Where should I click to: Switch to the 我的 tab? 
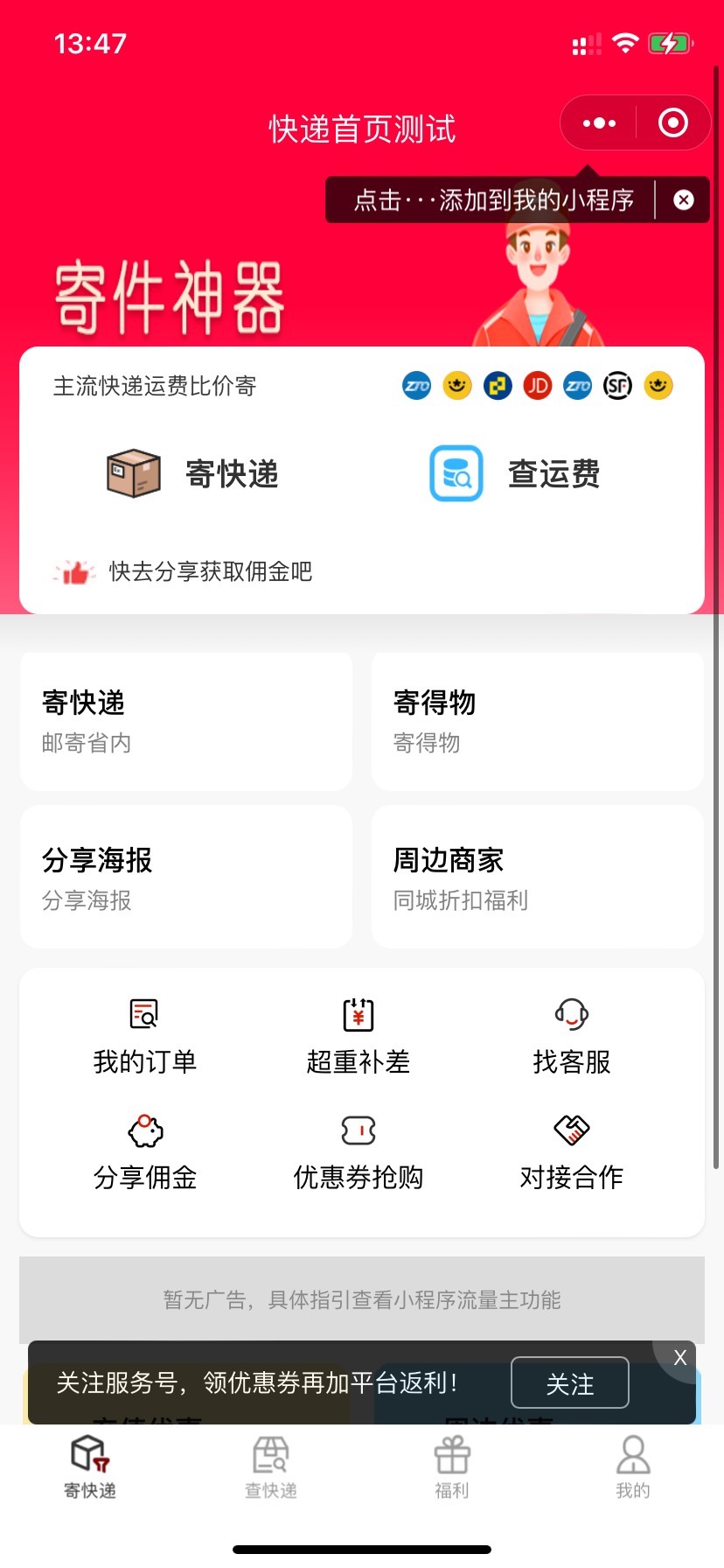(633, 1467)
